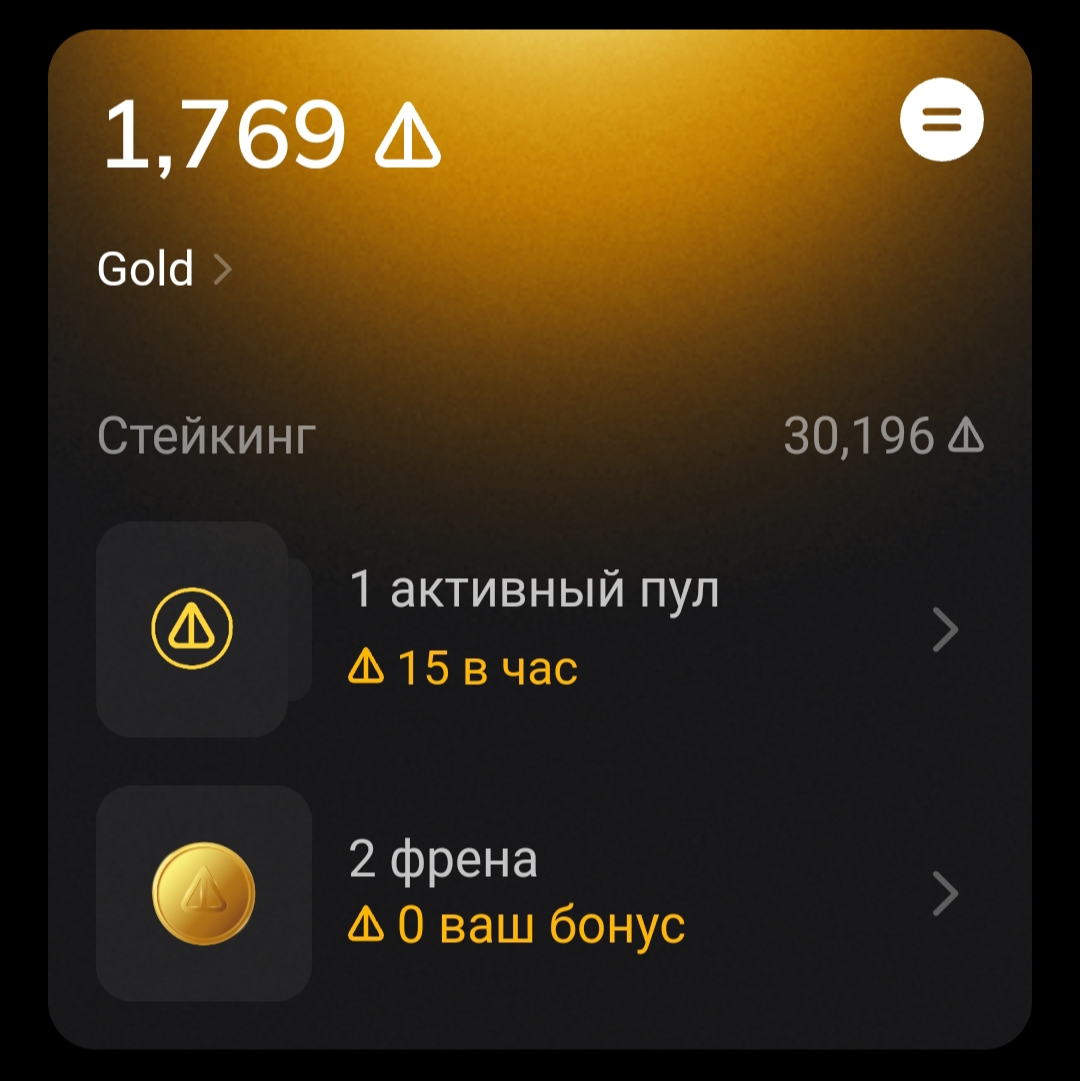Open the Gold level details
The height and width of the screenshot is (1081, 1080).
click(165, 270)
